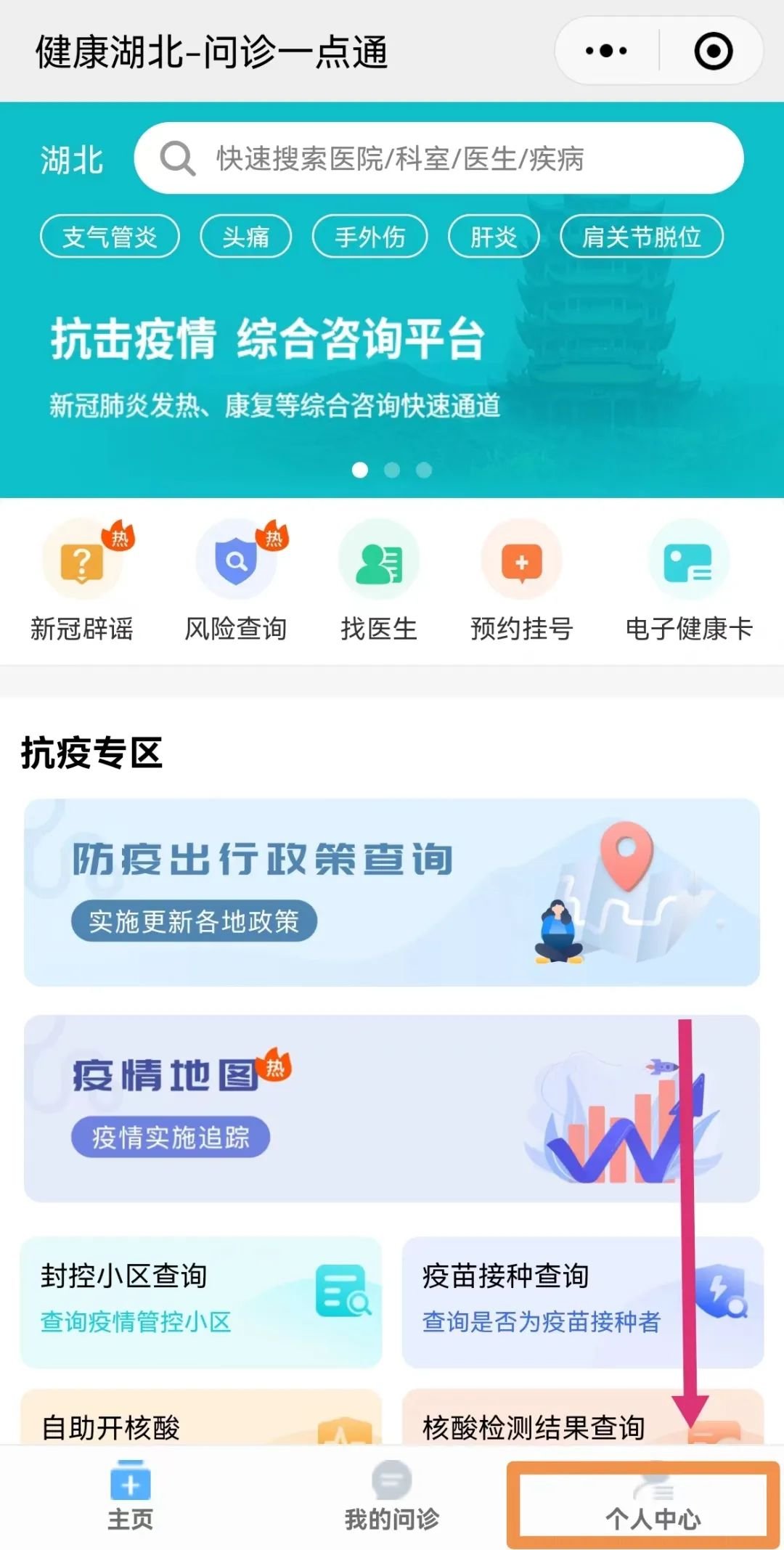
Task: Open the mini program more options menu
Action: [x=606, y=51]
